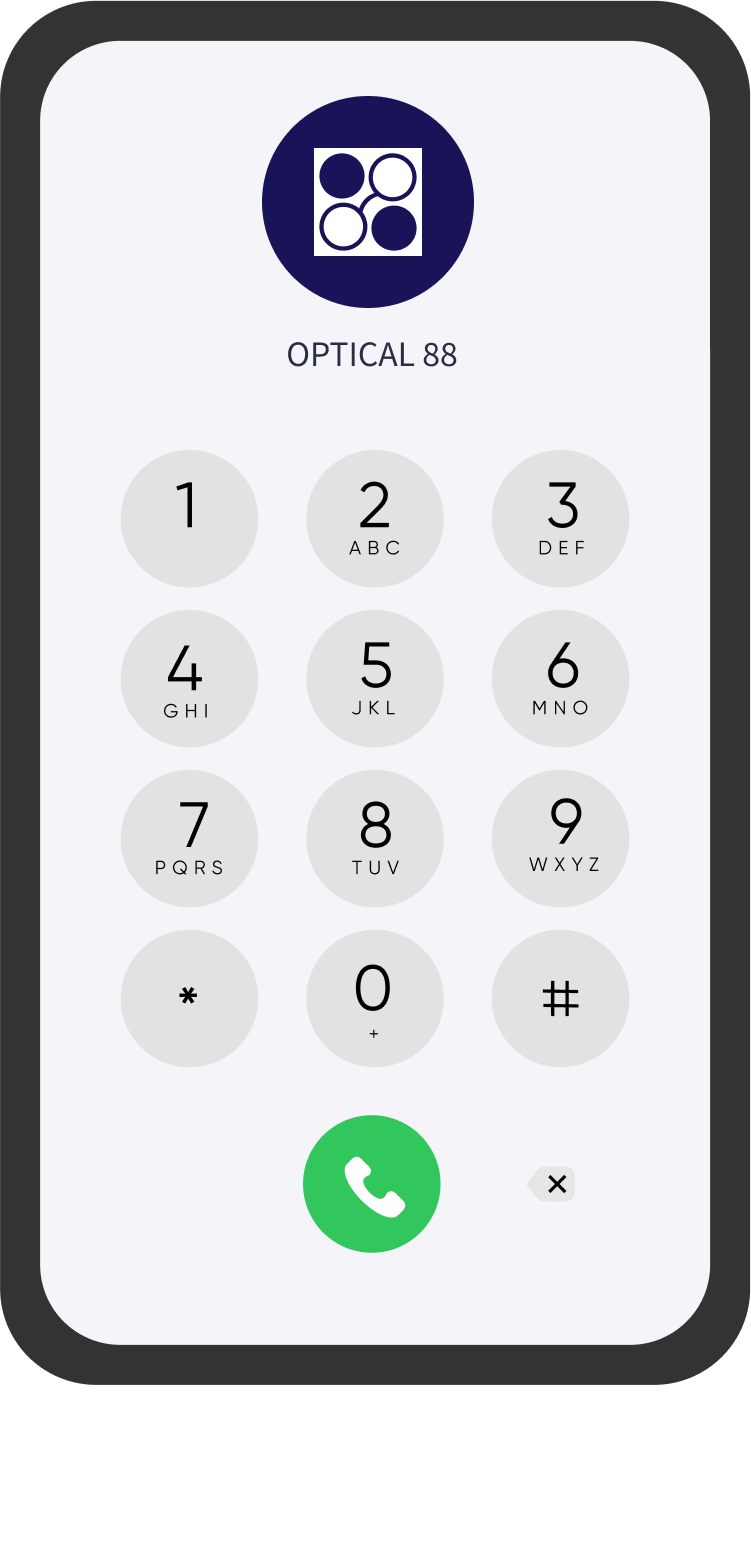Delete the last digit with backspace
This screenshot has height=1554, width=751.
[x=552, y=1184]
